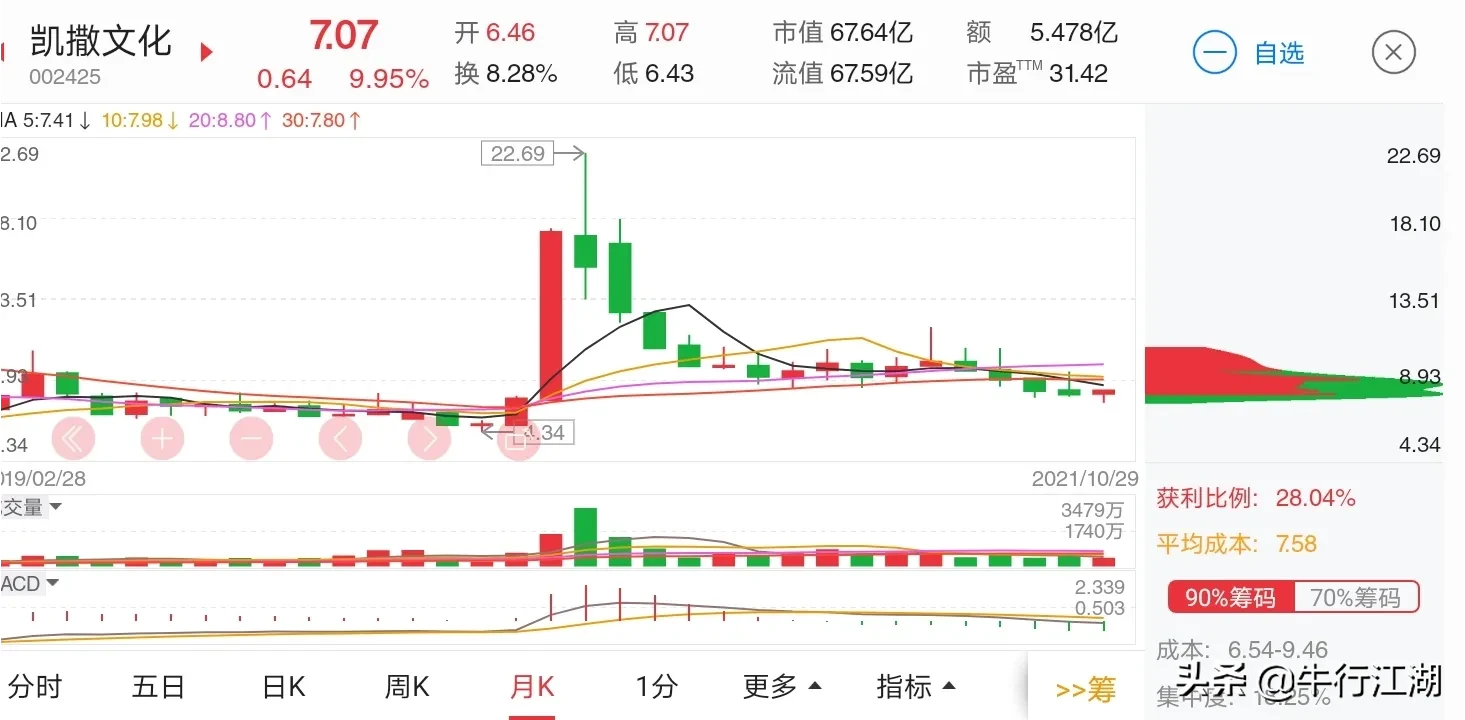The width and height of the screenshot is (1465, 720).
Task: Close the stock chart view
Action: tap(1393, 52)
